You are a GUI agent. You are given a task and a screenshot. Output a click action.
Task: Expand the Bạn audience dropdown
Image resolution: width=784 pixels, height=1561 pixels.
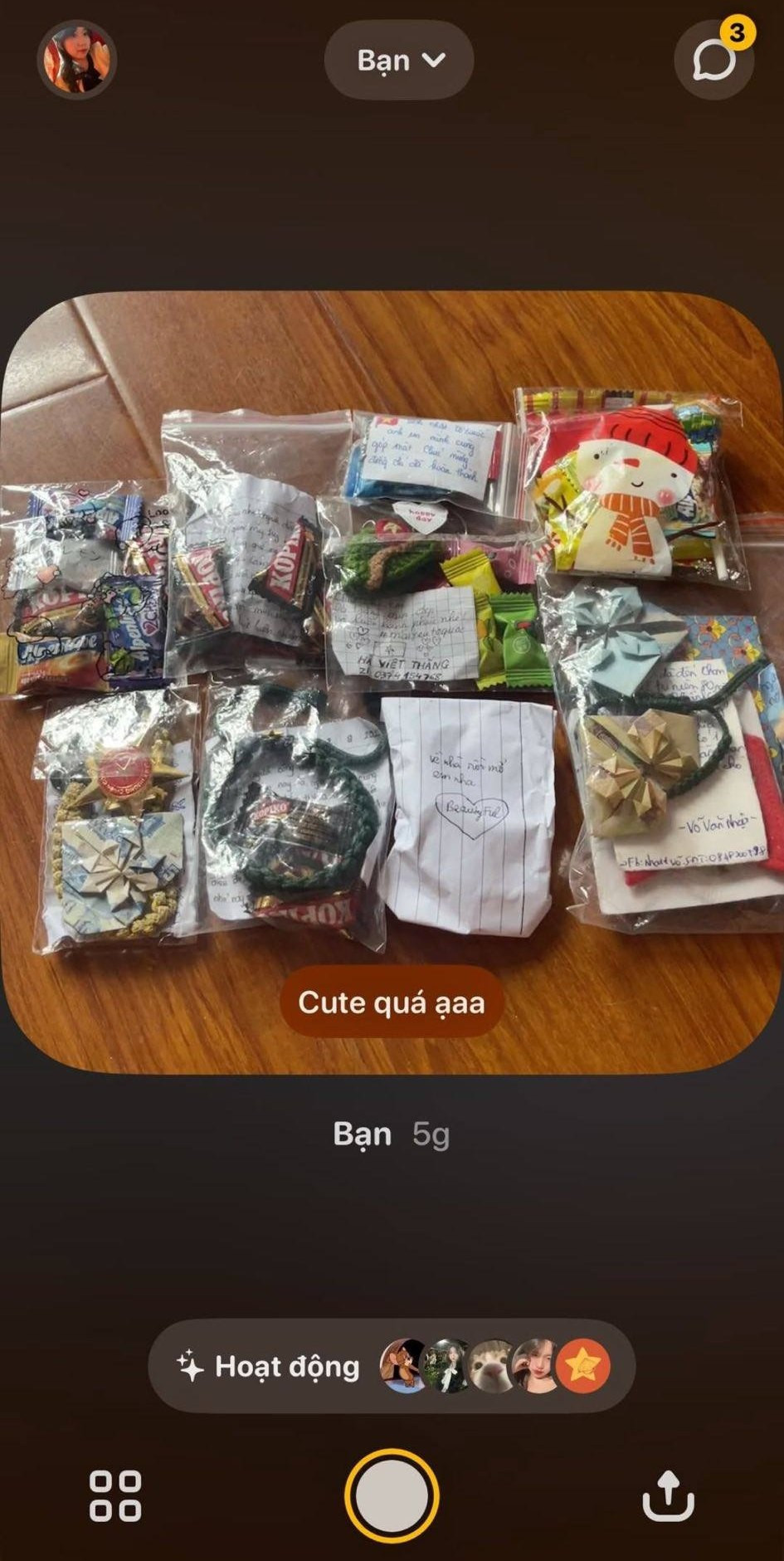click(399, 61)
